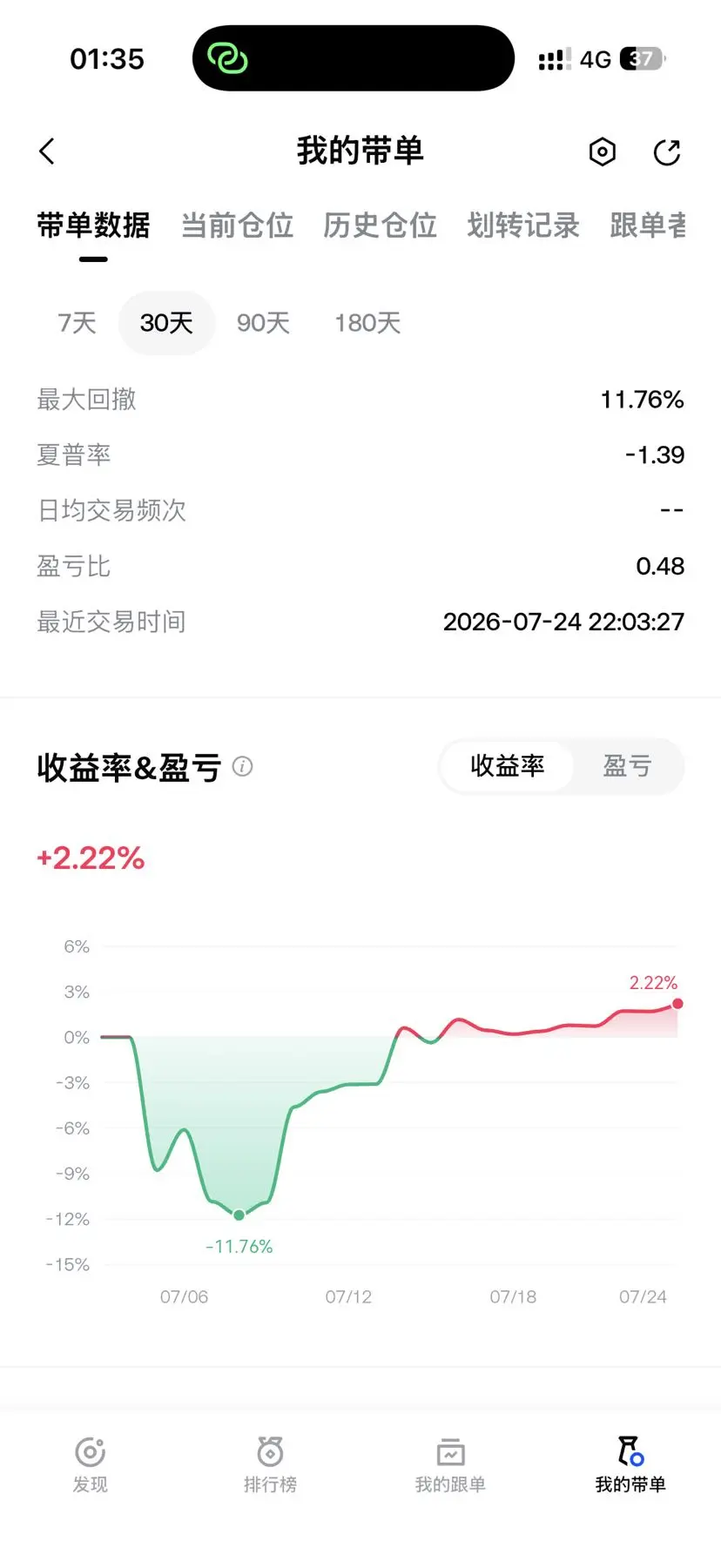Screen dimensions: 721x1568
Task: Select the 30天 time range
Action: [x=166, y=323]
